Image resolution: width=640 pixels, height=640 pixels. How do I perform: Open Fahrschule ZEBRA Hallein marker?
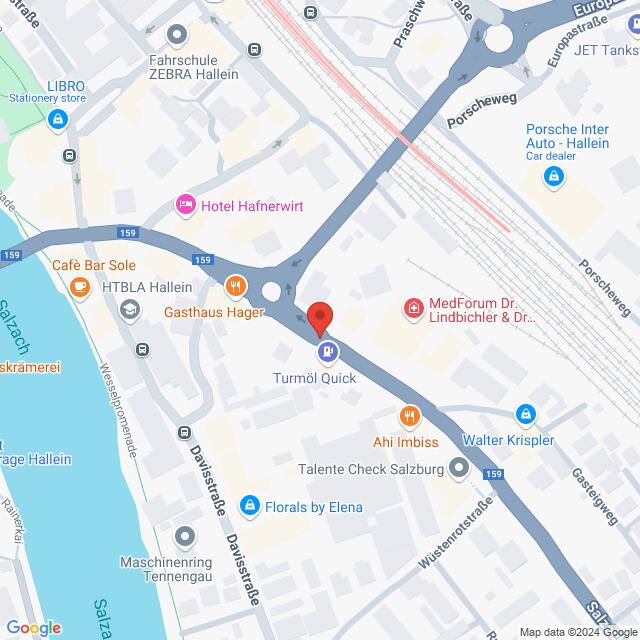coord(178,36)
